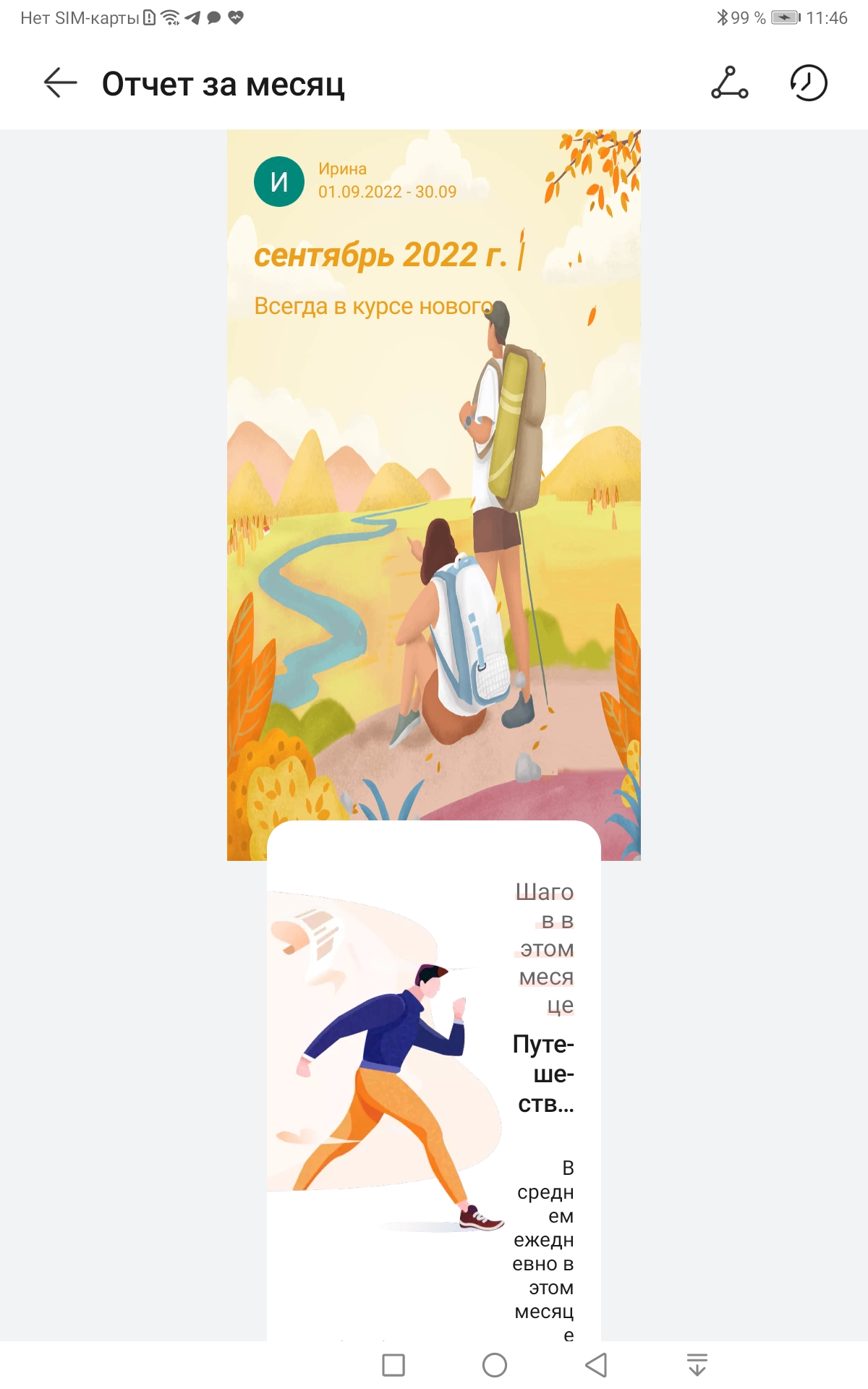Screen dimensions: 868x1389
Task: Tap the system home button
Action: click(495, 1365)
